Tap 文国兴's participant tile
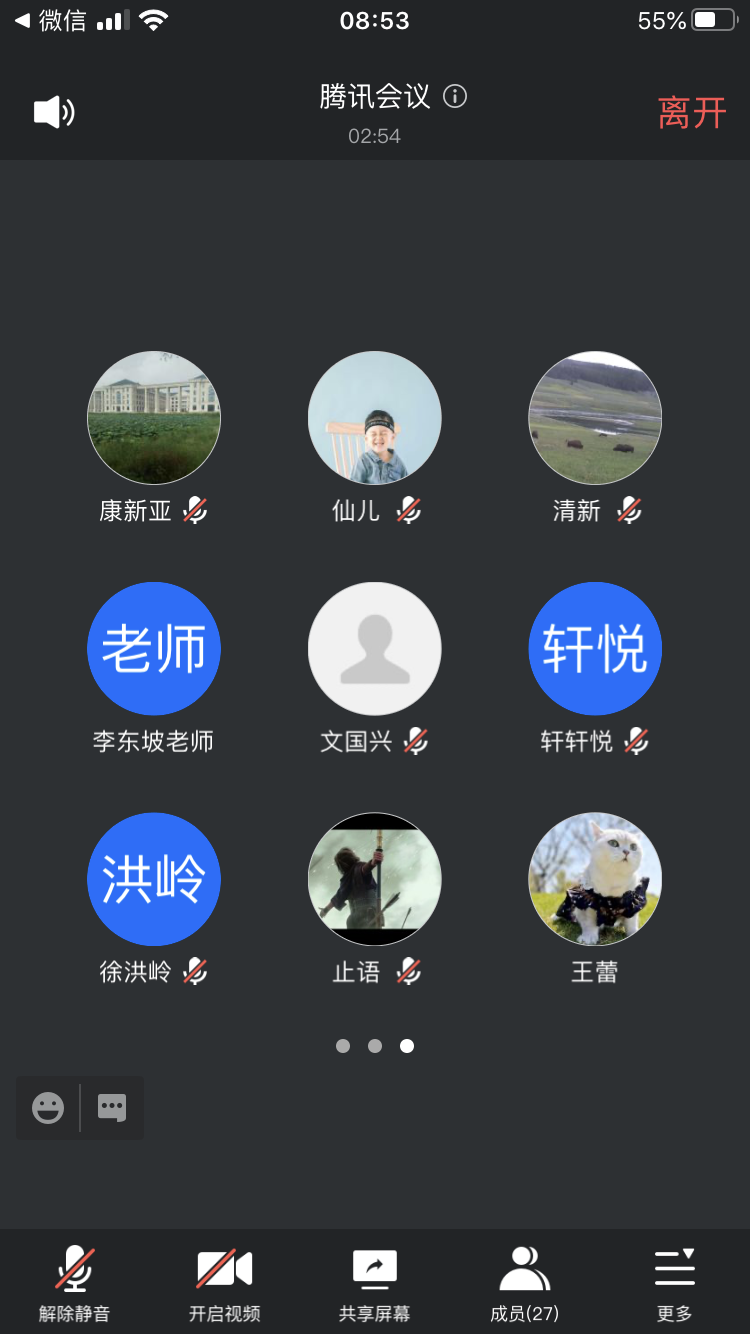Image resolution: width=750 pixels, height=1334 pixels. click(375, 649)
